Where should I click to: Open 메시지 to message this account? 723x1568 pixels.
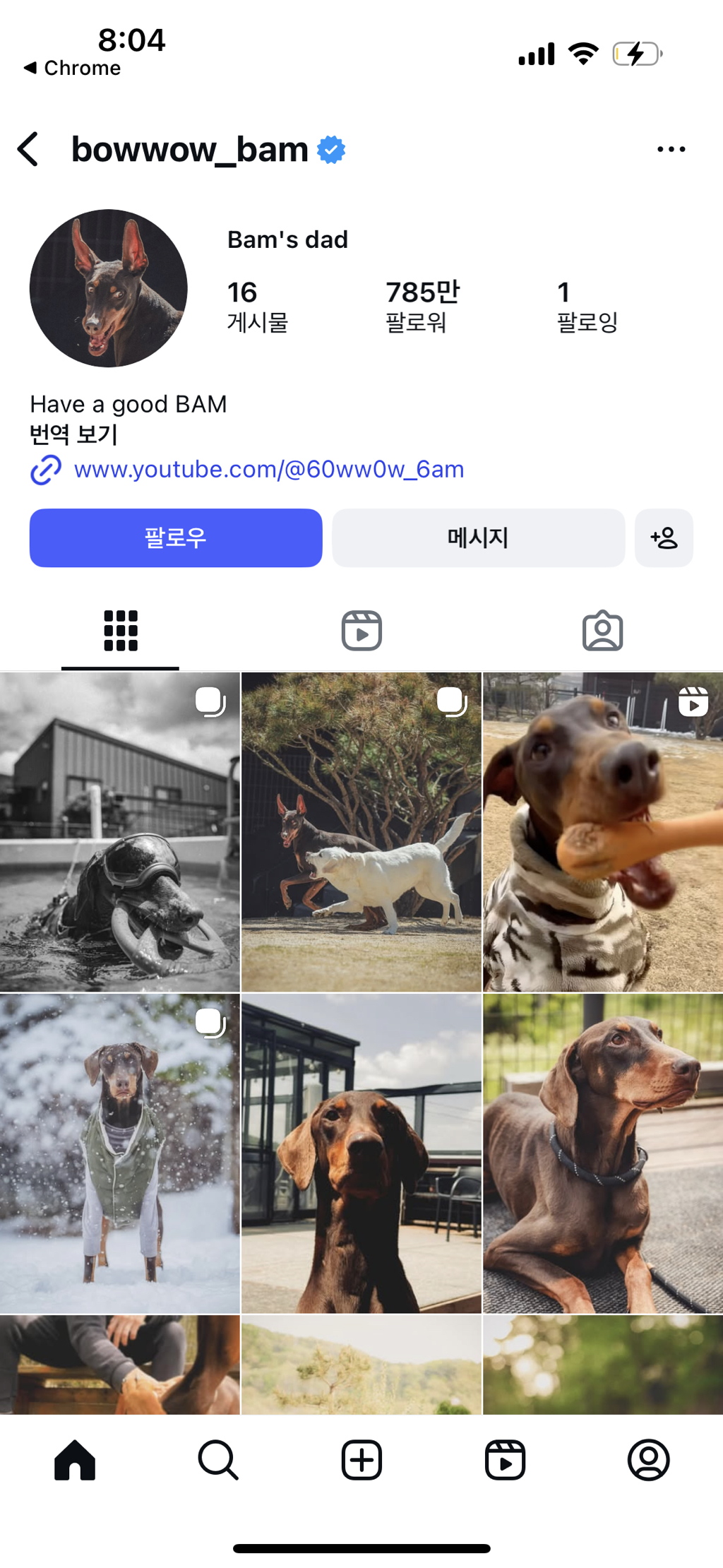[478, 537]
